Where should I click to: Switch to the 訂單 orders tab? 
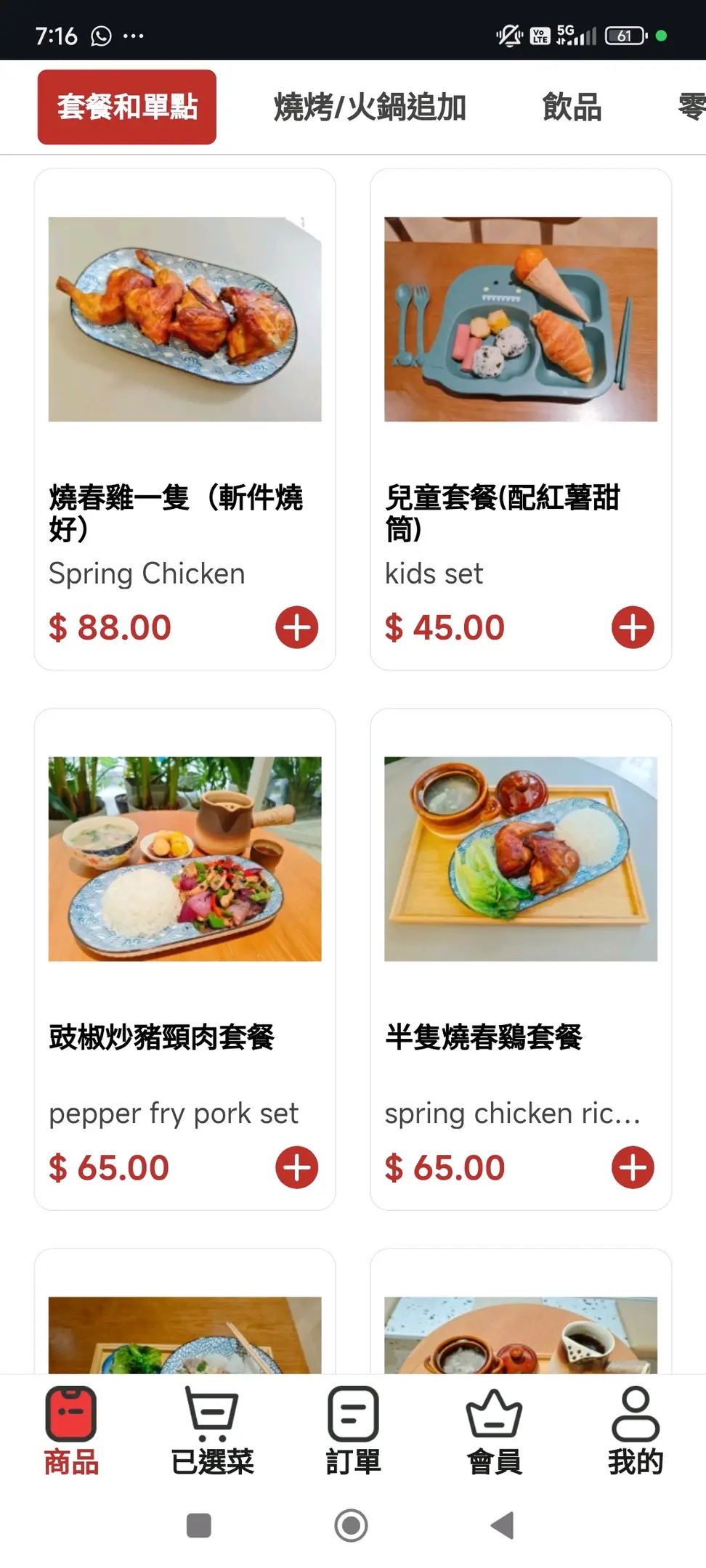(353, 1432)
